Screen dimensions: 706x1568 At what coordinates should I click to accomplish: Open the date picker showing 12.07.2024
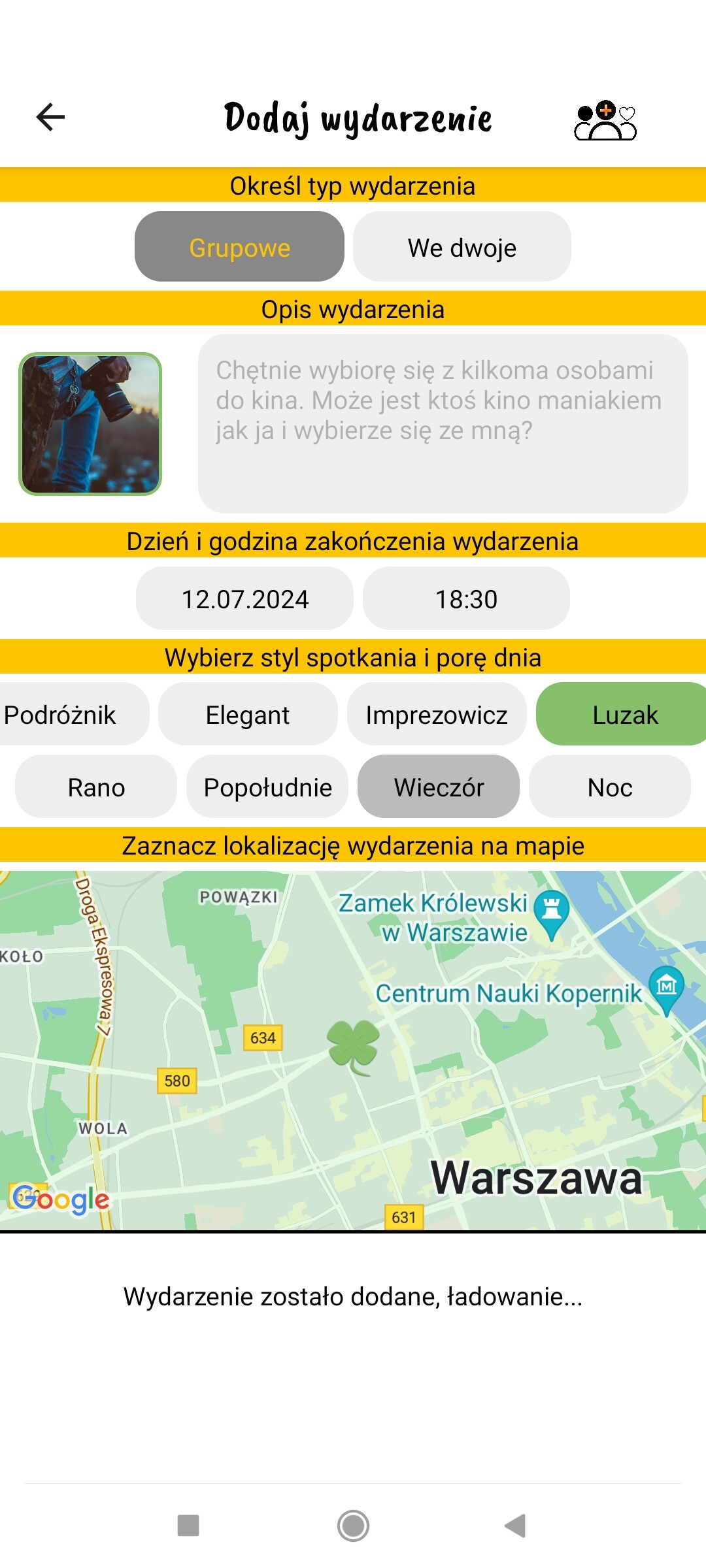244,598
